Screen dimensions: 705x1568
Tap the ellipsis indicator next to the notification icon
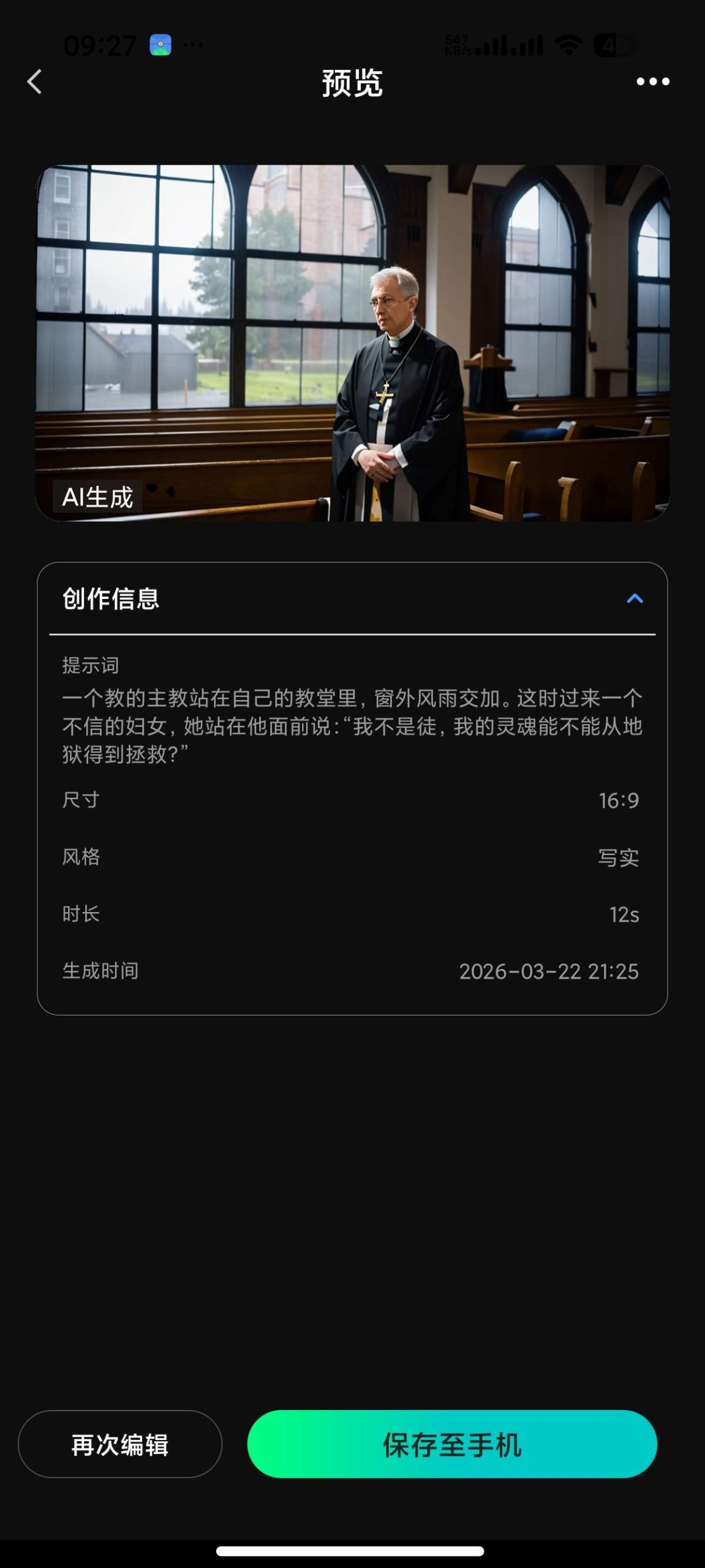click(x=192, y=44)
